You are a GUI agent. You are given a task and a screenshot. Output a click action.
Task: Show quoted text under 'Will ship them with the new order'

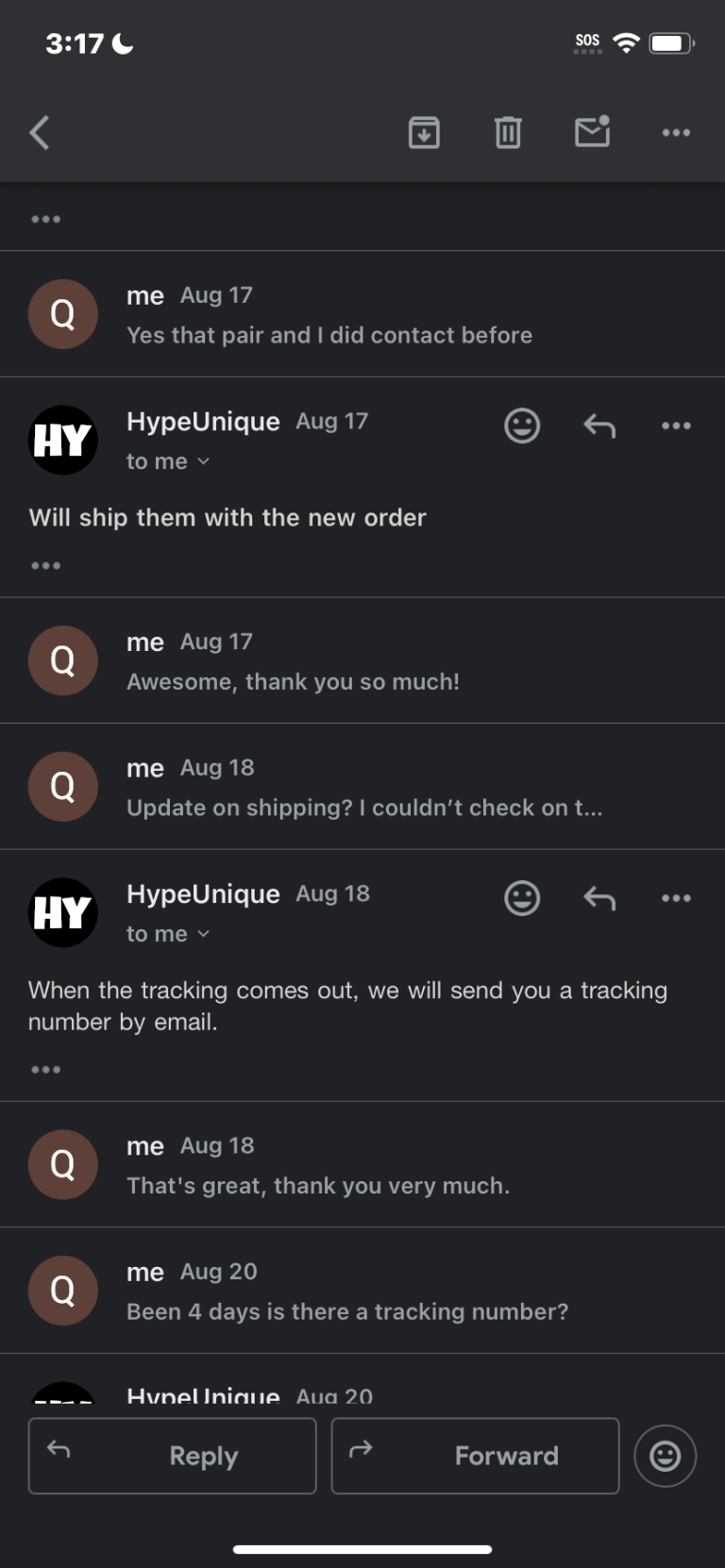click(x=45, y=566)
